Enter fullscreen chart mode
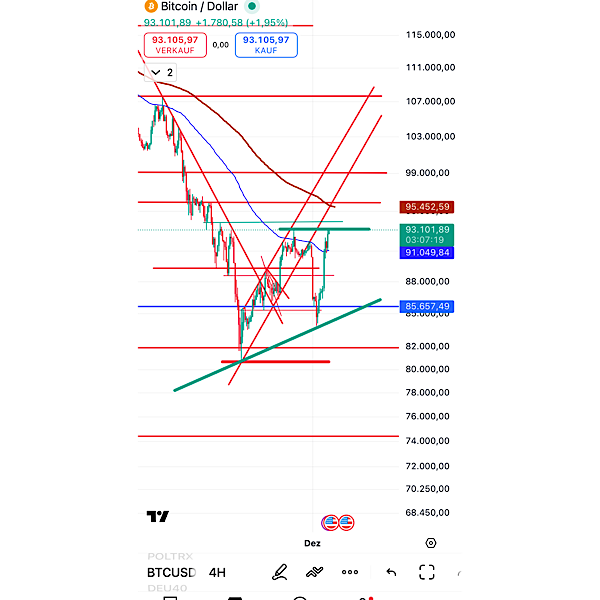The height and width of the screenshot is (600, 600). pos(427,572)
